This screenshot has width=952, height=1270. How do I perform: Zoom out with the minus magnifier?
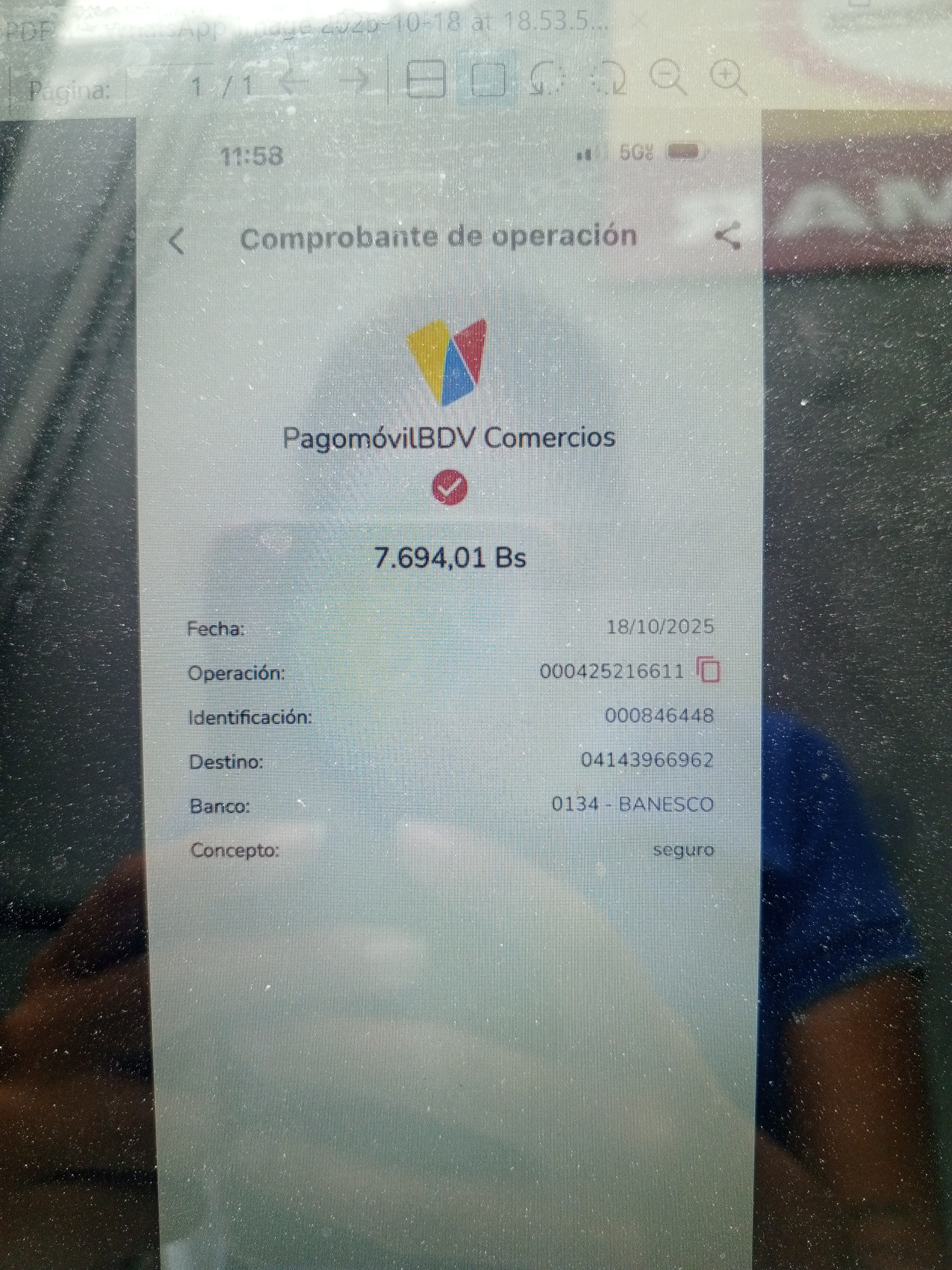(668, 77)
